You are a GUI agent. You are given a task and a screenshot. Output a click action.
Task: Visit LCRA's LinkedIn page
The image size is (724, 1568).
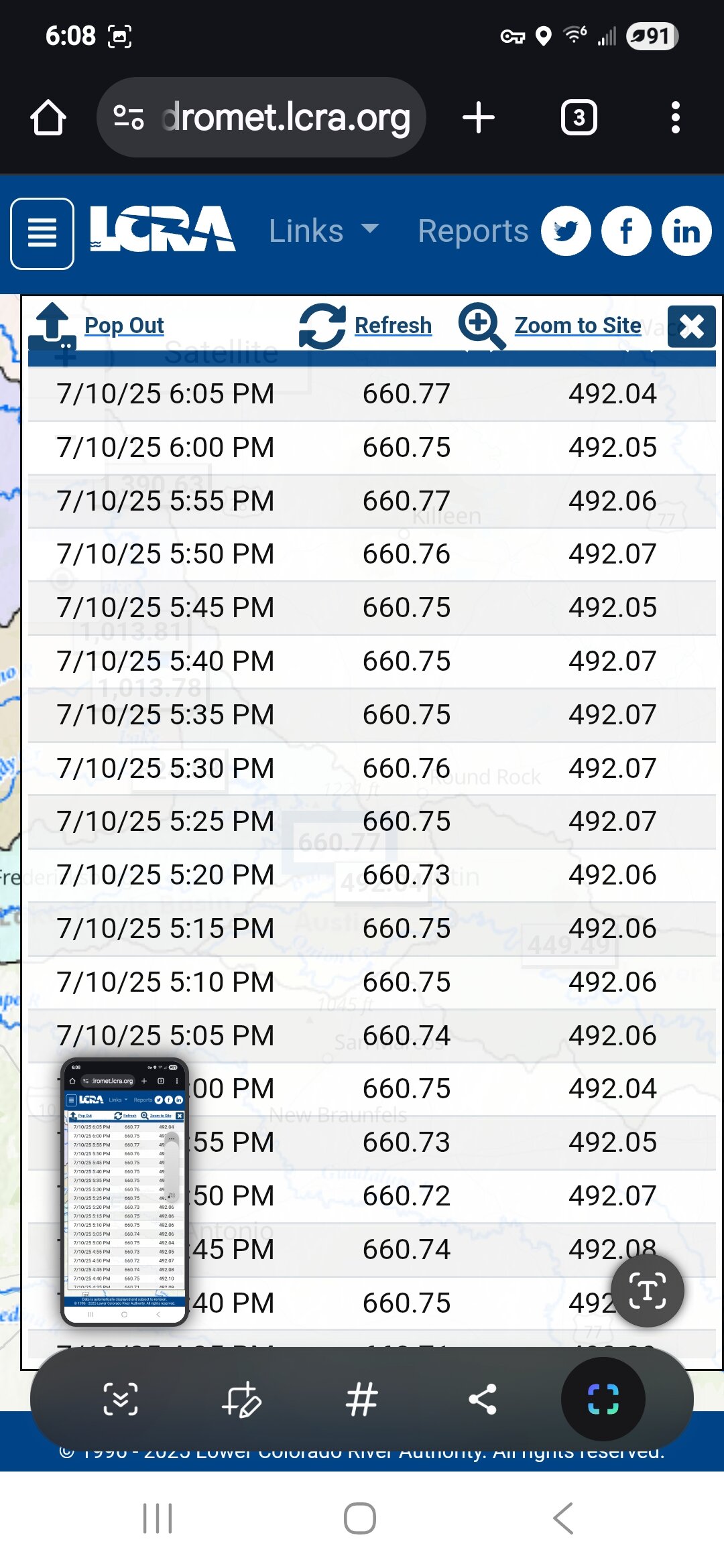tap(686, 231)
